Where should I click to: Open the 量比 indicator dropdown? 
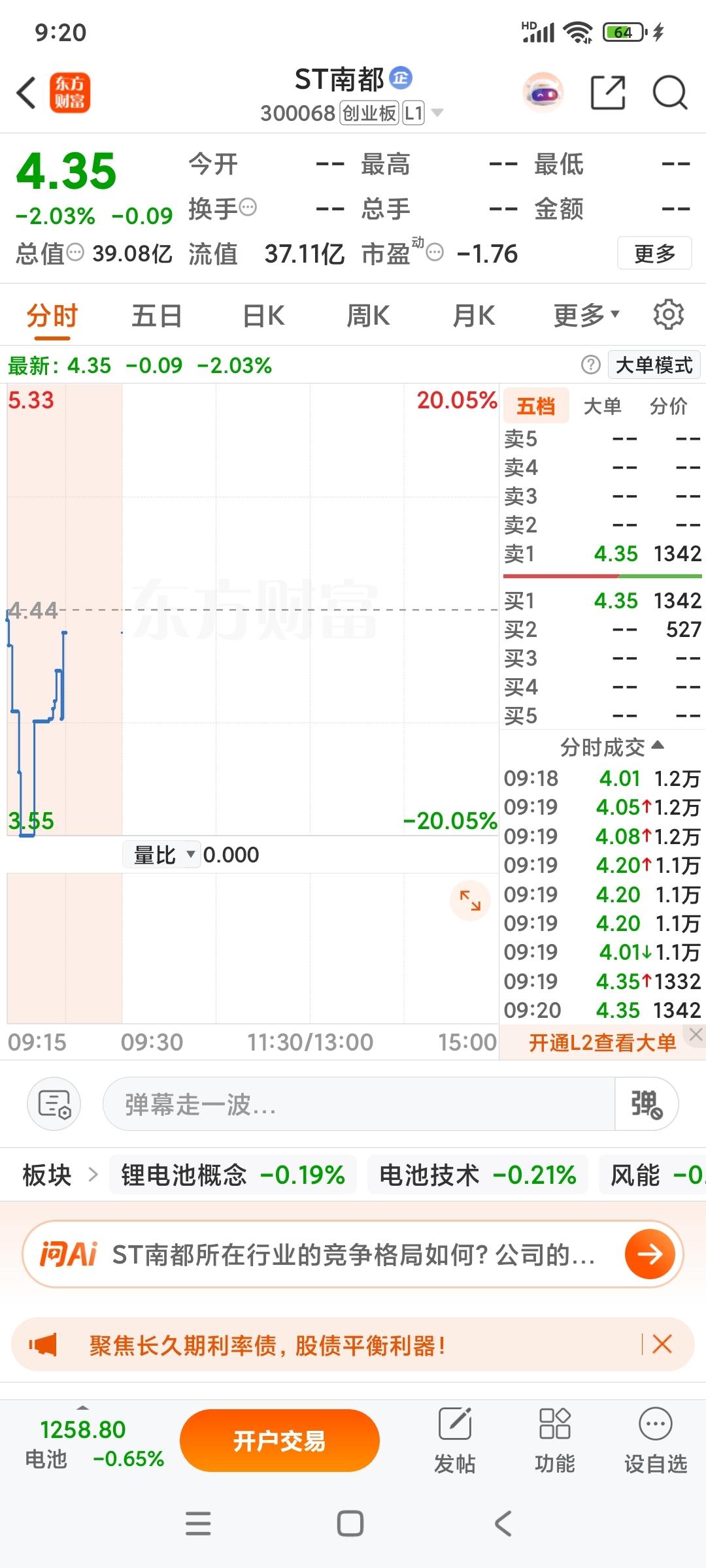pyautogui.click(x=162, y=855)
